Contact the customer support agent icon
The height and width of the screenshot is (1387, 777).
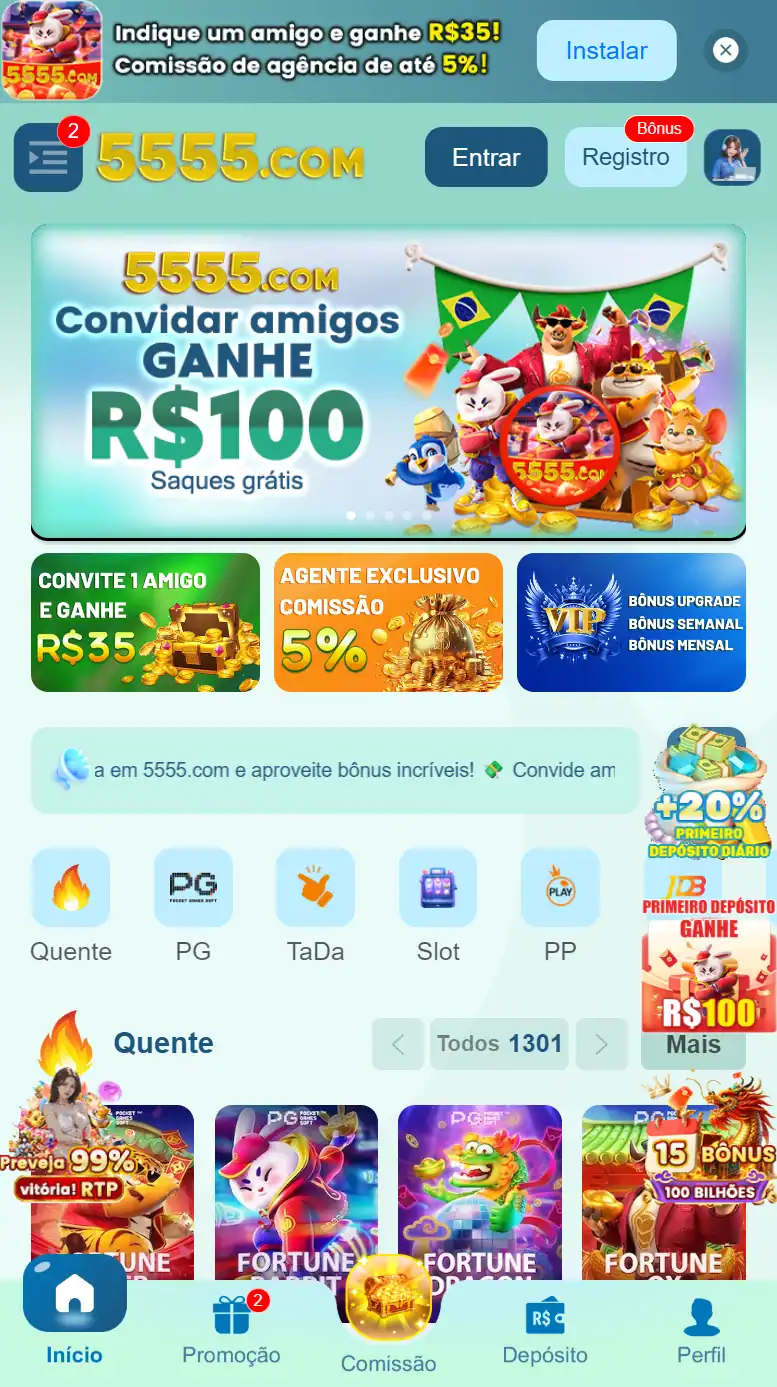(732, 158)
